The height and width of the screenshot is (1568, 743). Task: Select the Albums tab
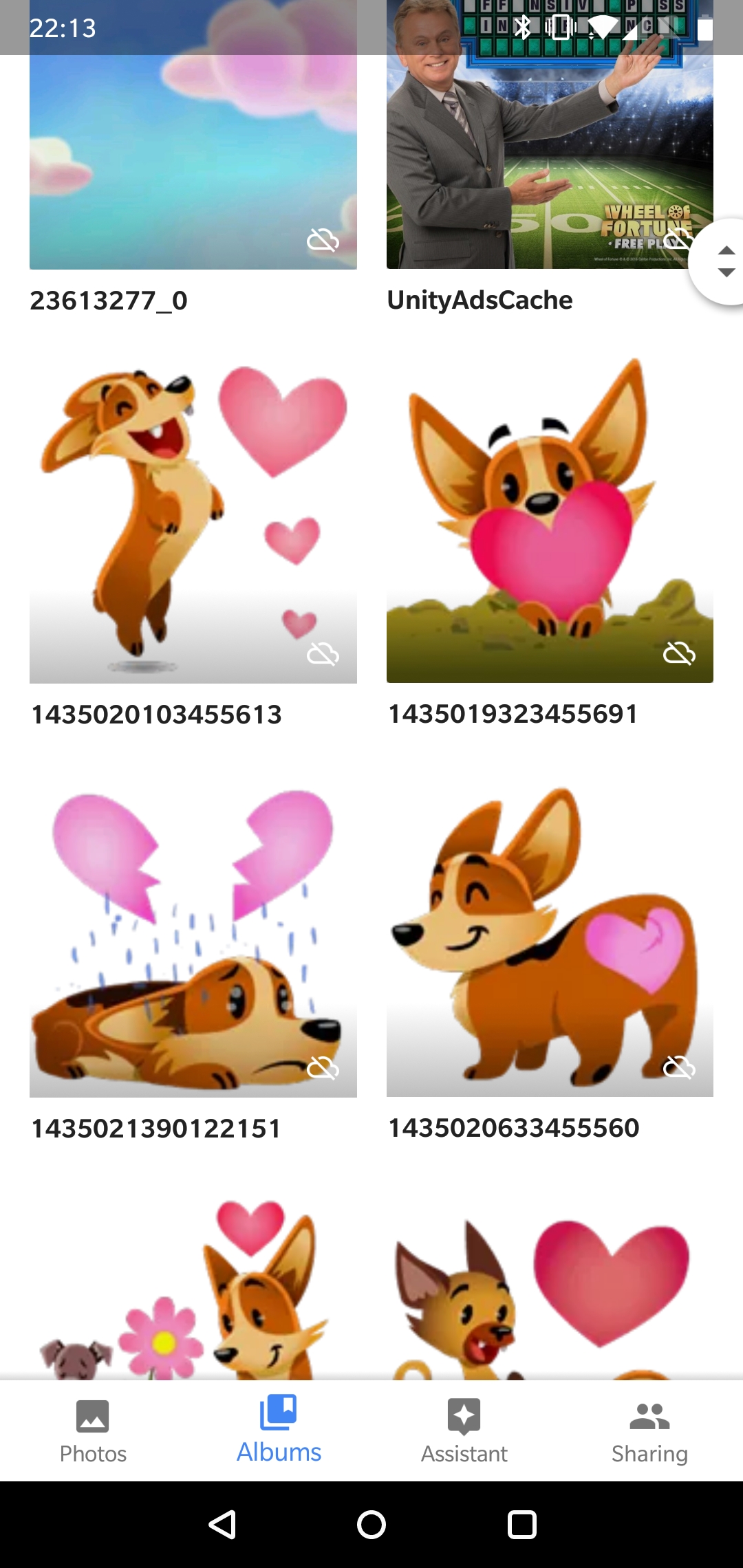279,1430
